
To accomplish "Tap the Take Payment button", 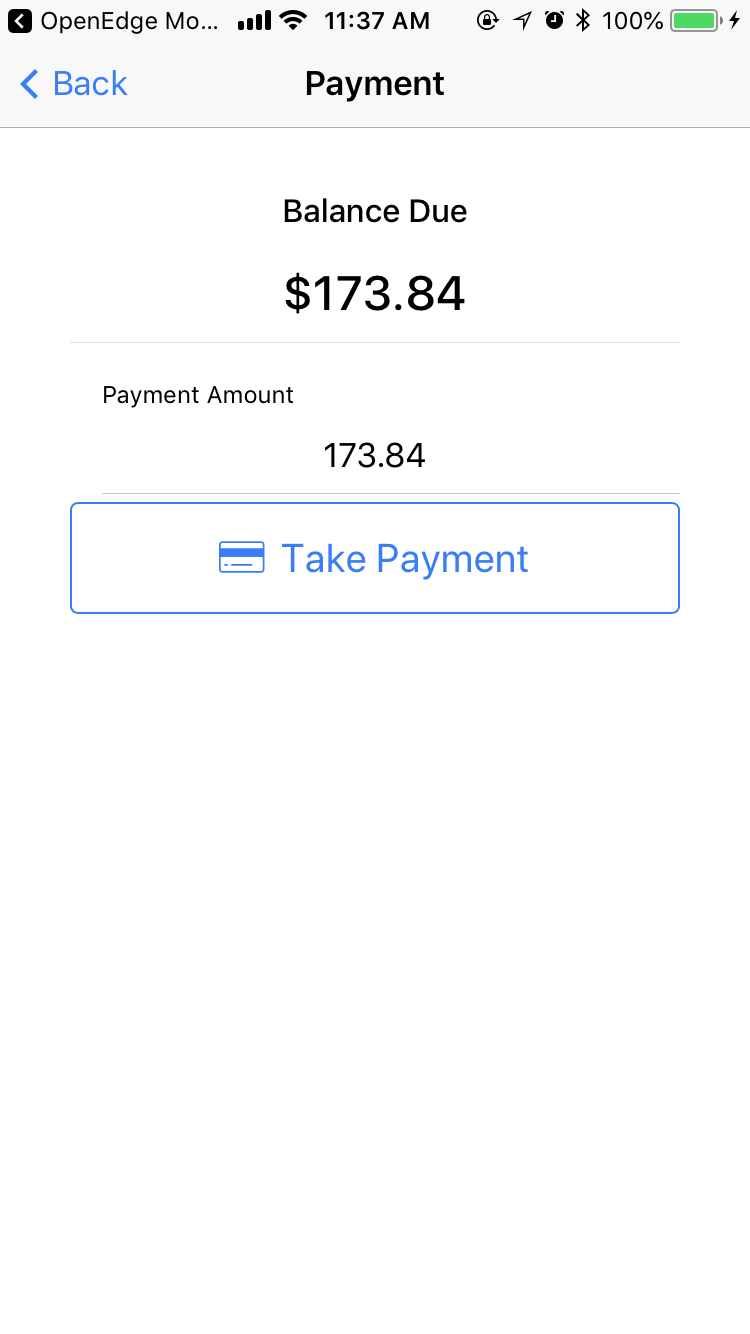I will point(375,558).
